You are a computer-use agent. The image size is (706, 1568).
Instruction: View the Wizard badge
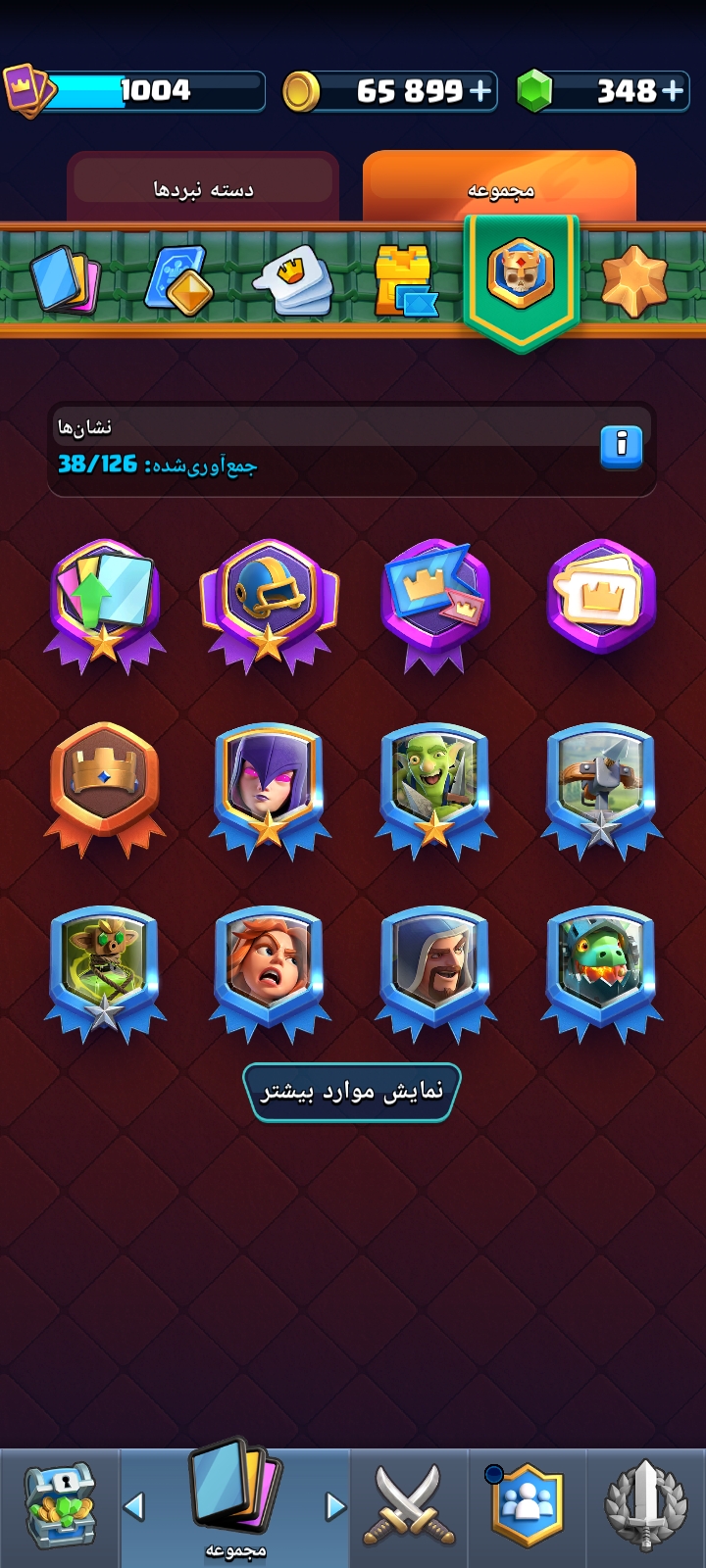click(x=435, y=970)
